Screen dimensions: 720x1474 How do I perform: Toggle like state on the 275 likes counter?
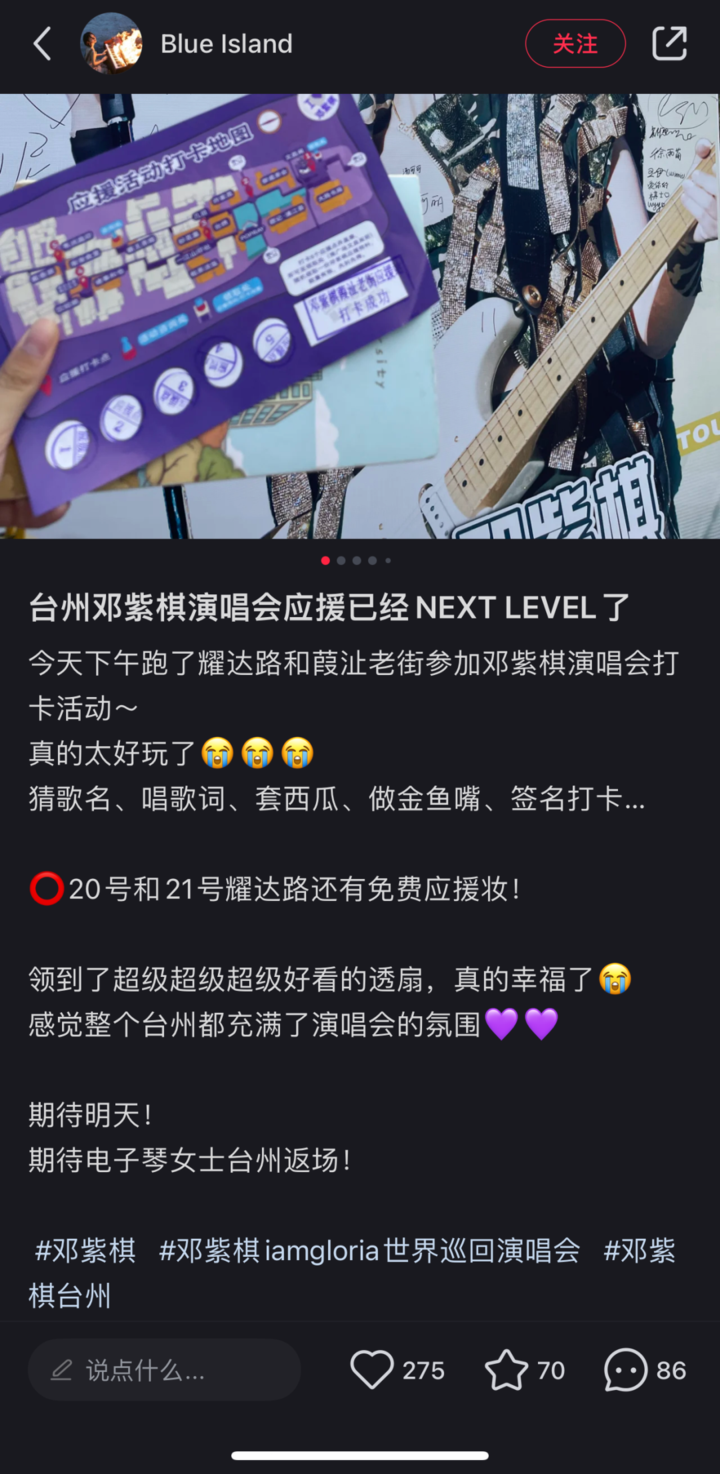coord(421,1370)
